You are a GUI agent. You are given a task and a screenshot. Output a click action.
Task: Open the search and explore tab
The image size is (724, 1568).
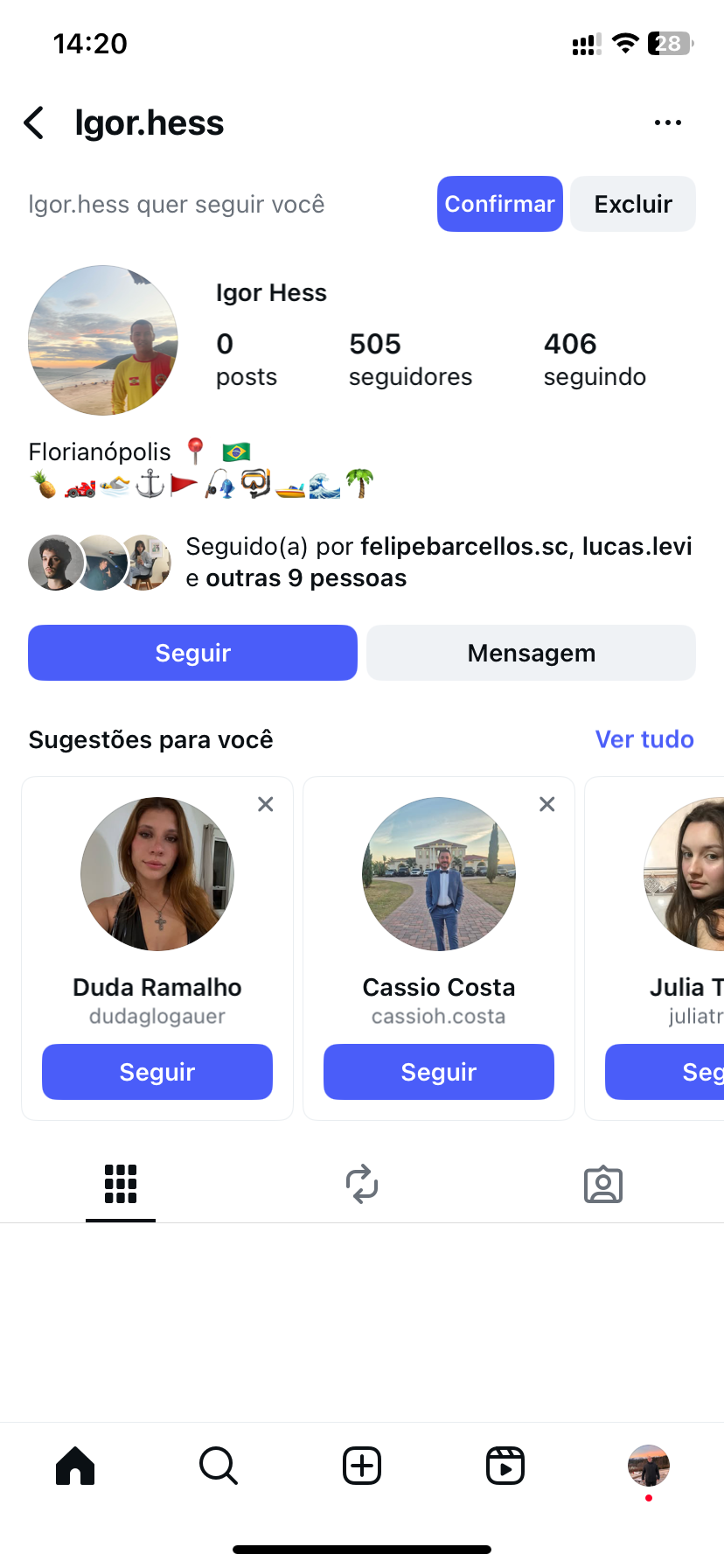[x=219, y=1466]
